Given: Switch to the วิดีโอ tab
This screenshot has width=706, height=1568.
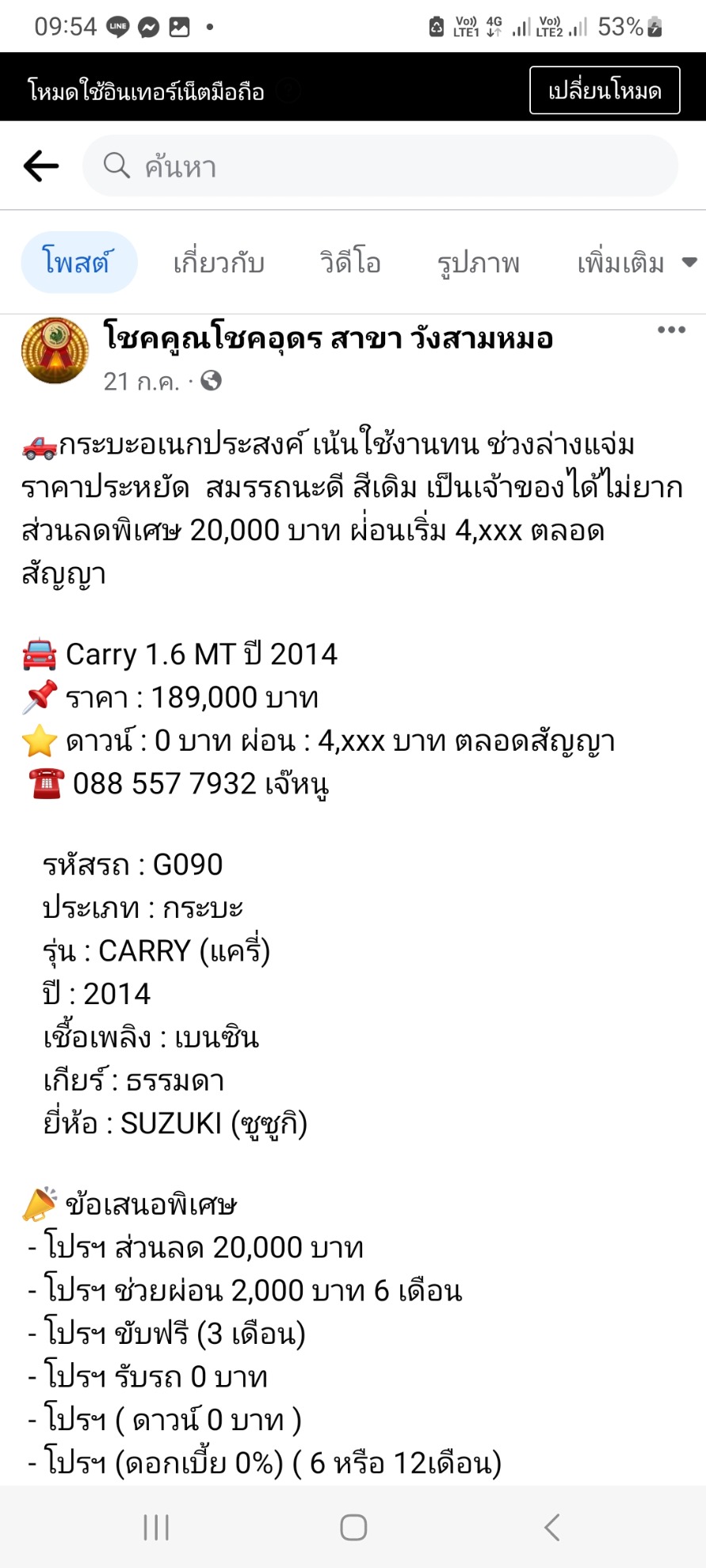Looking at the screenshot, I should pyautogui.click(x=350, y=262).
